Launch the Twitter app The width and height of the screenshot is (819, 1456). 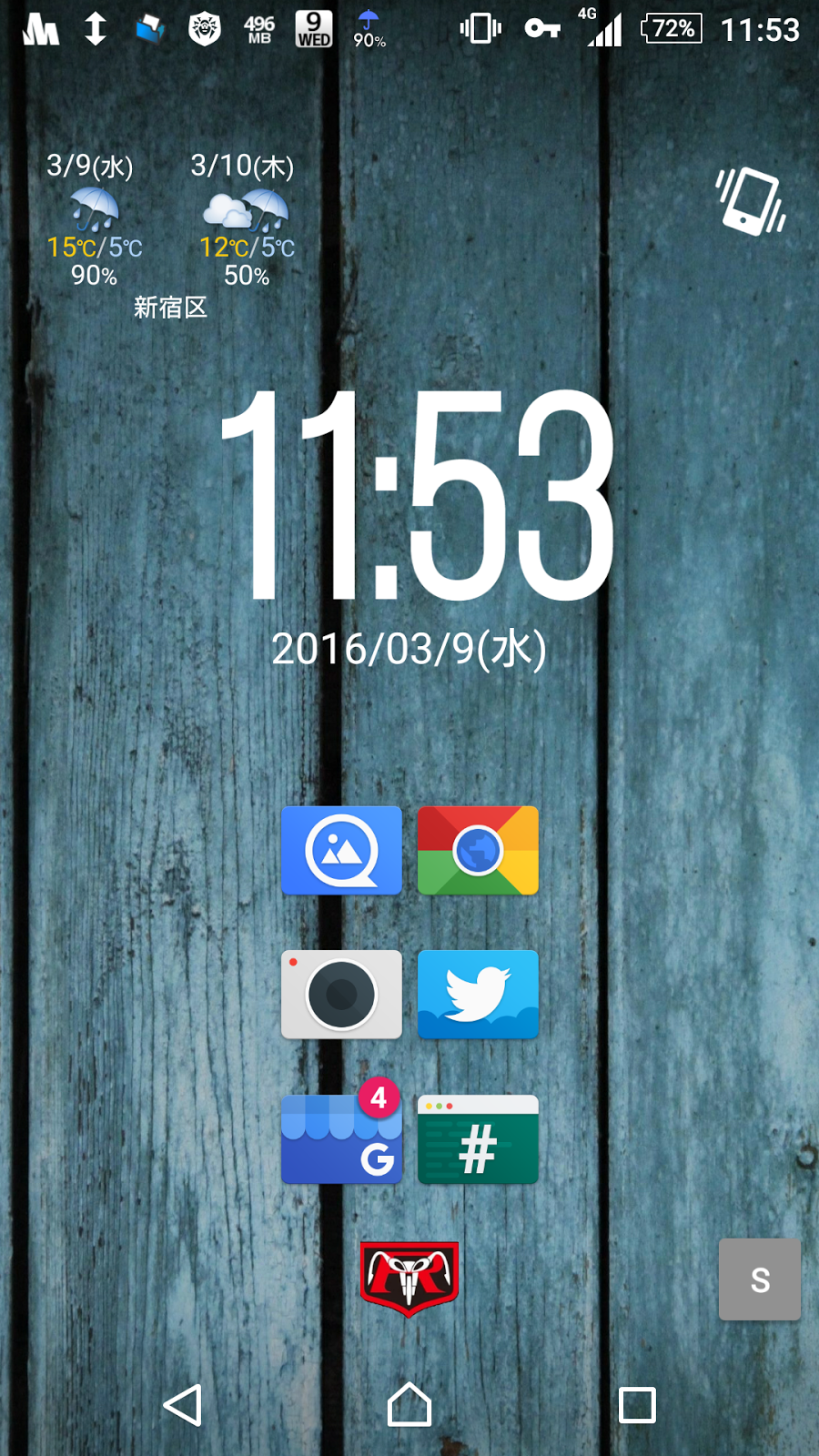coord(478,994)
